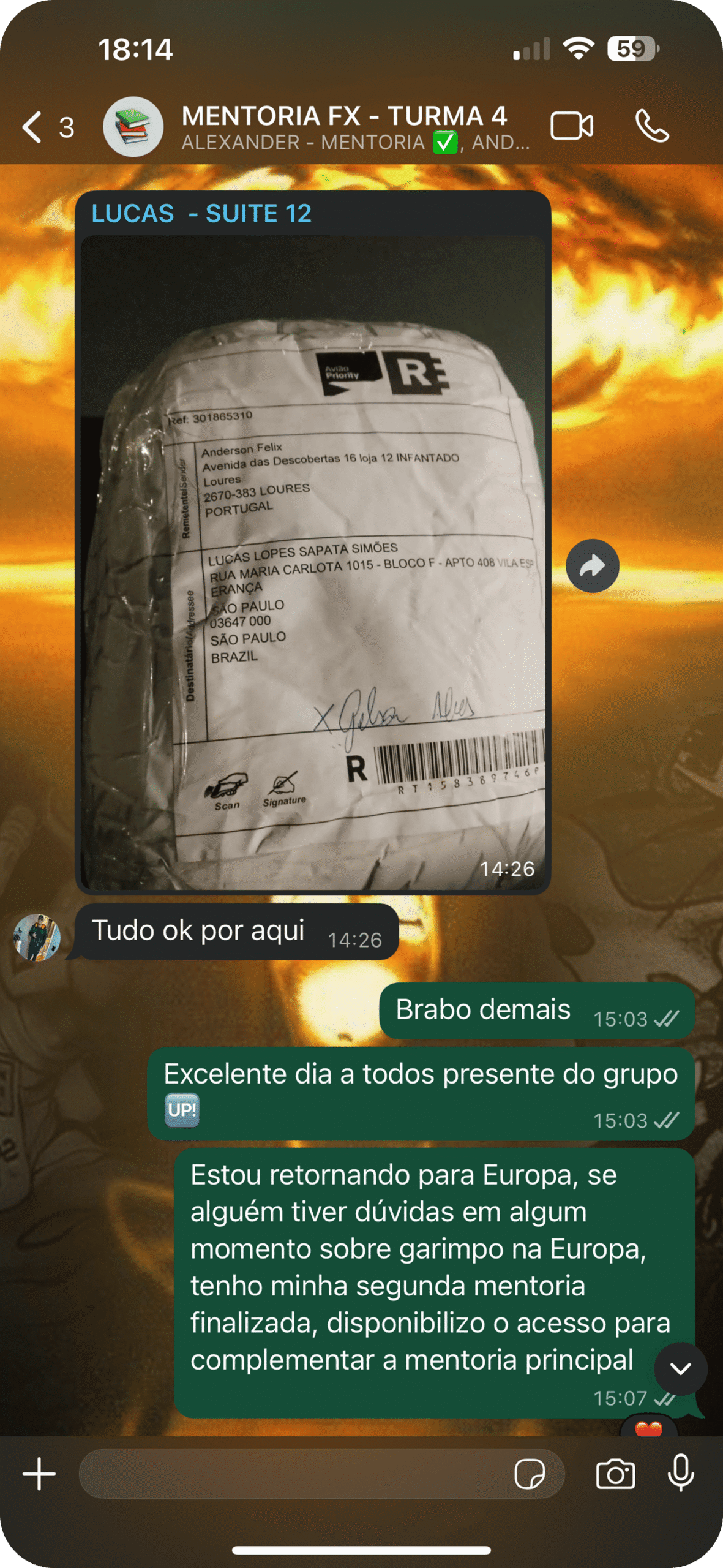Start a group voice call
The width and height of the screenshot is (723, 1568).
click(652, 126)
